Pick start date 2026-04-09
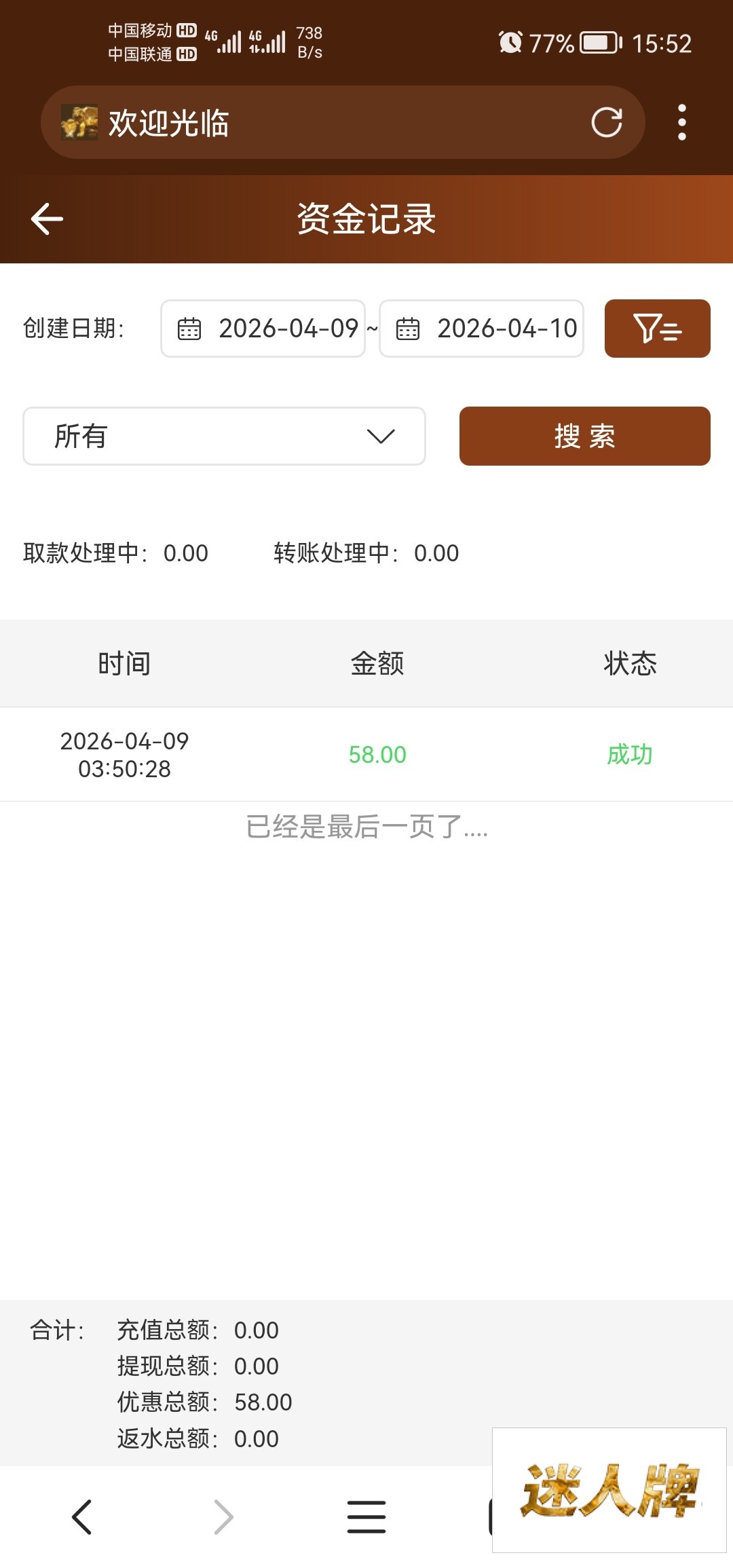The width and height of the screenshot is (733, 1568). [263, 329]
